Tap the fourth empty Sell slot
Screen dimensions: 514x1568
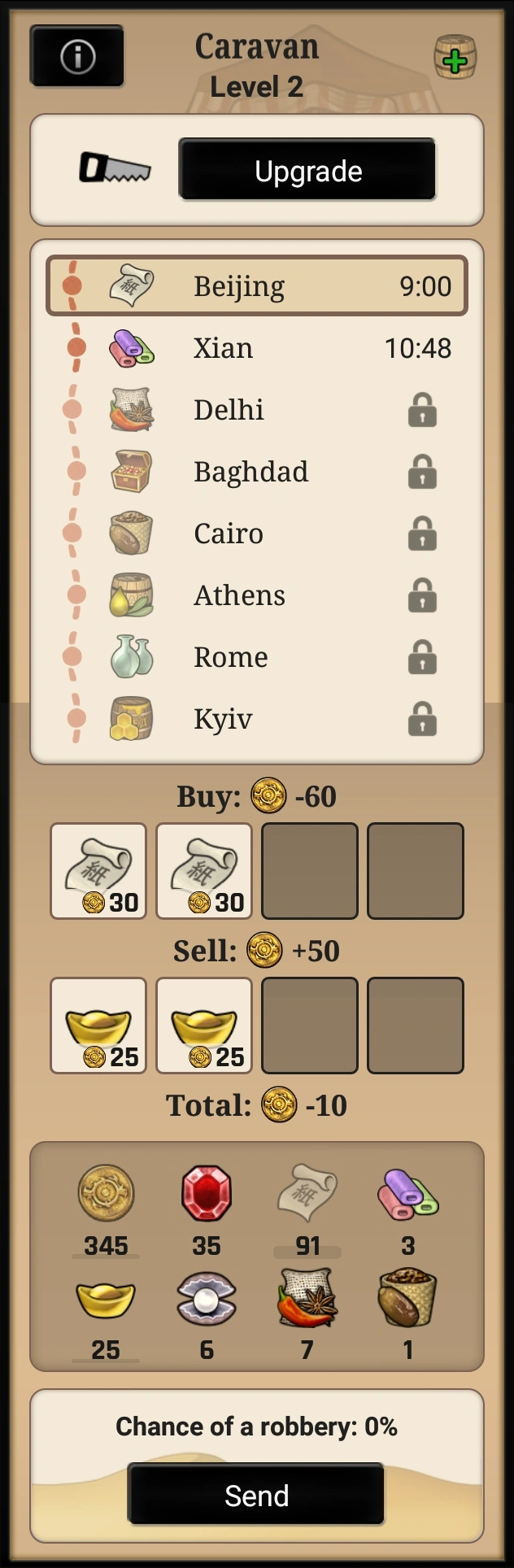pos(416,1026)
